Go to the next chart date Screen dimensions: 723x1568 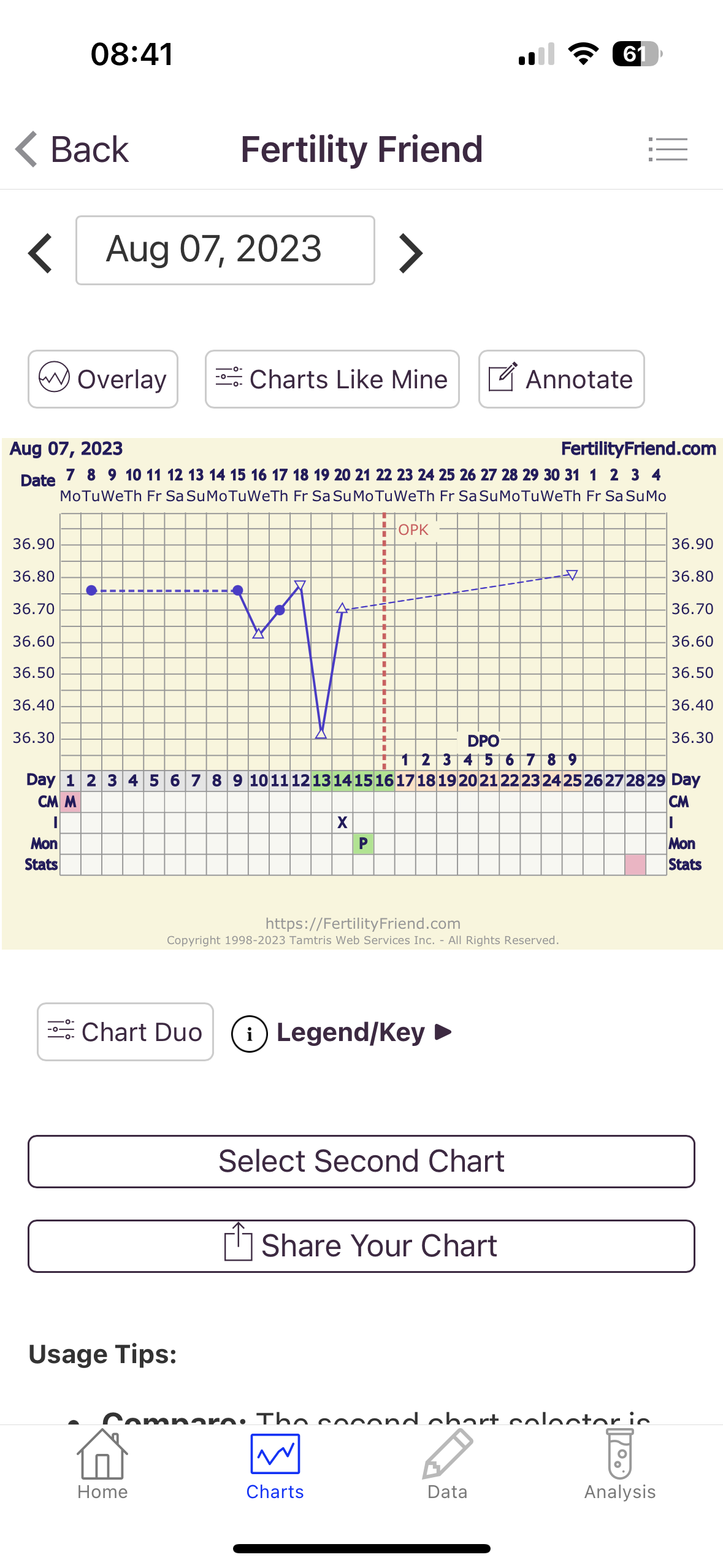(x=411, y=253)
